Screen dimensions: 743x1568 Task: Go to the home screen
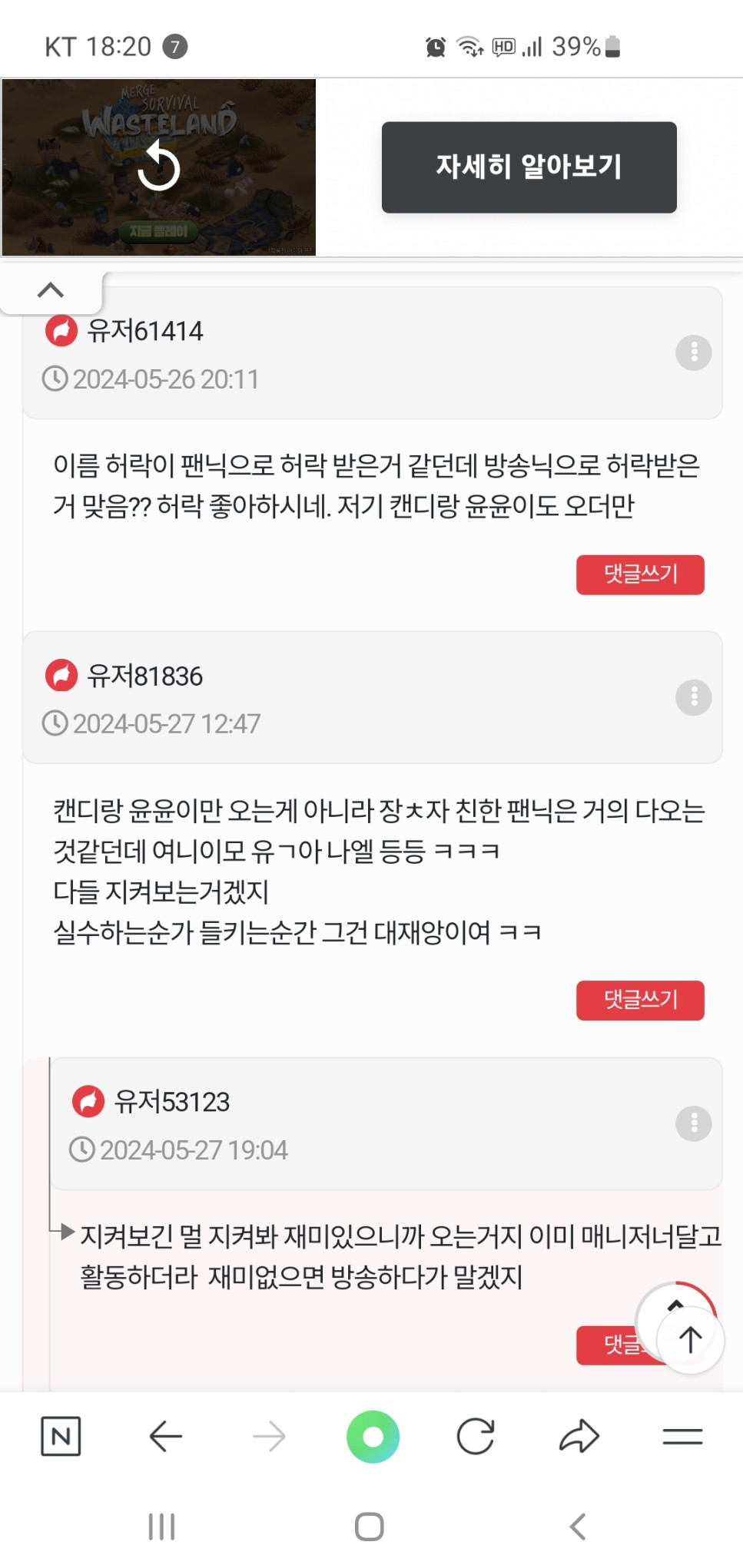[x=370, y=1527]
